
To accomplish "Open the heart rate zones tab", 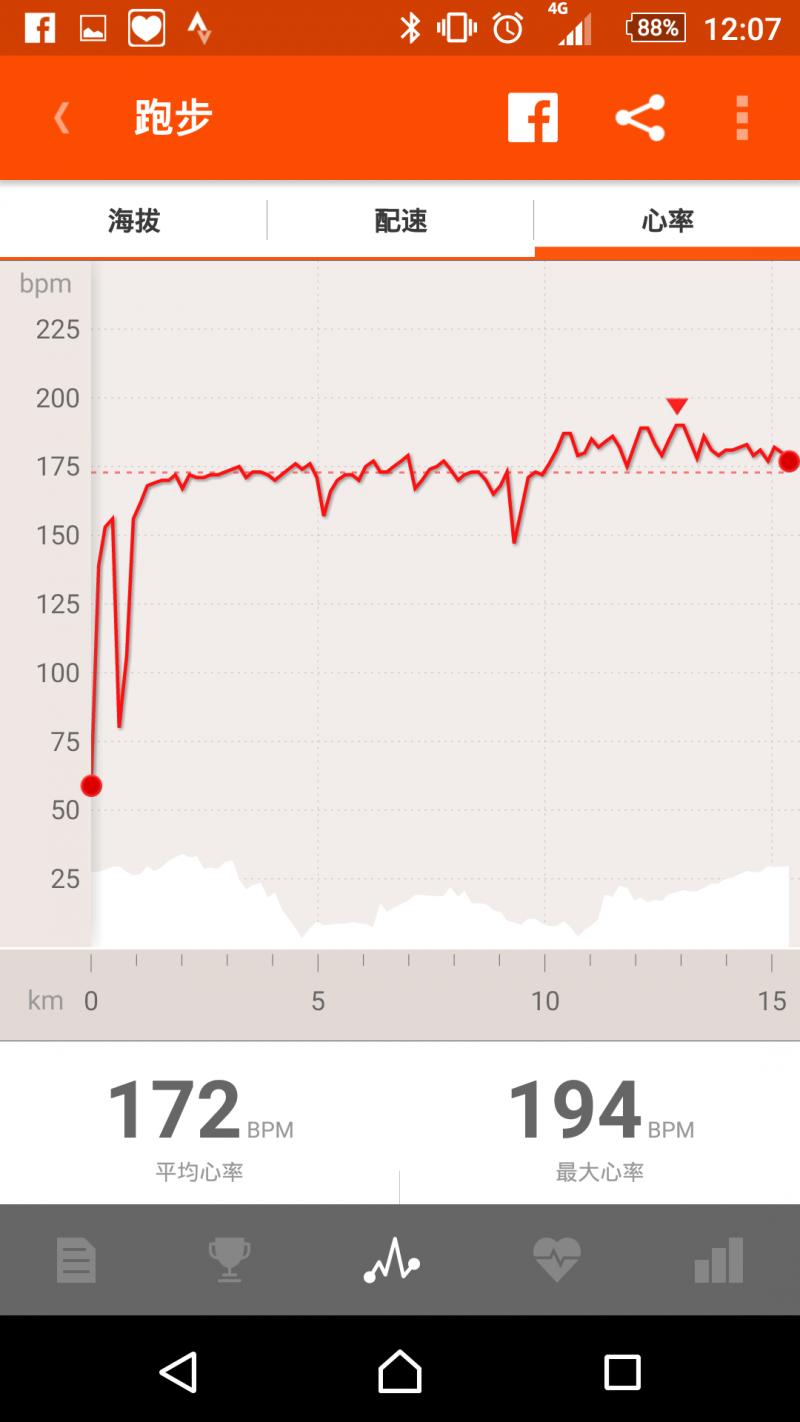I will pyautogui.click(x=556, y=1260).
